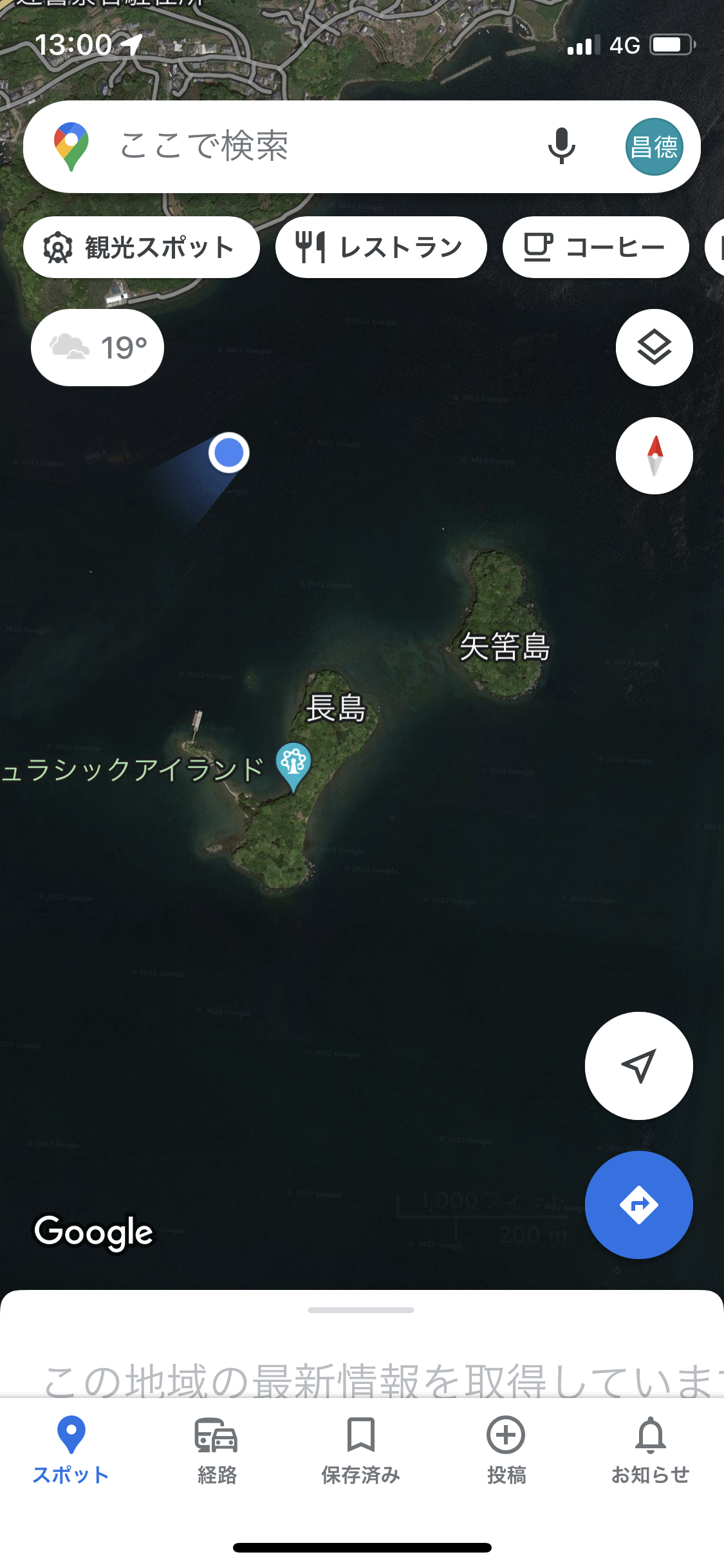Filter by レストラン chip

coord(381,248)
